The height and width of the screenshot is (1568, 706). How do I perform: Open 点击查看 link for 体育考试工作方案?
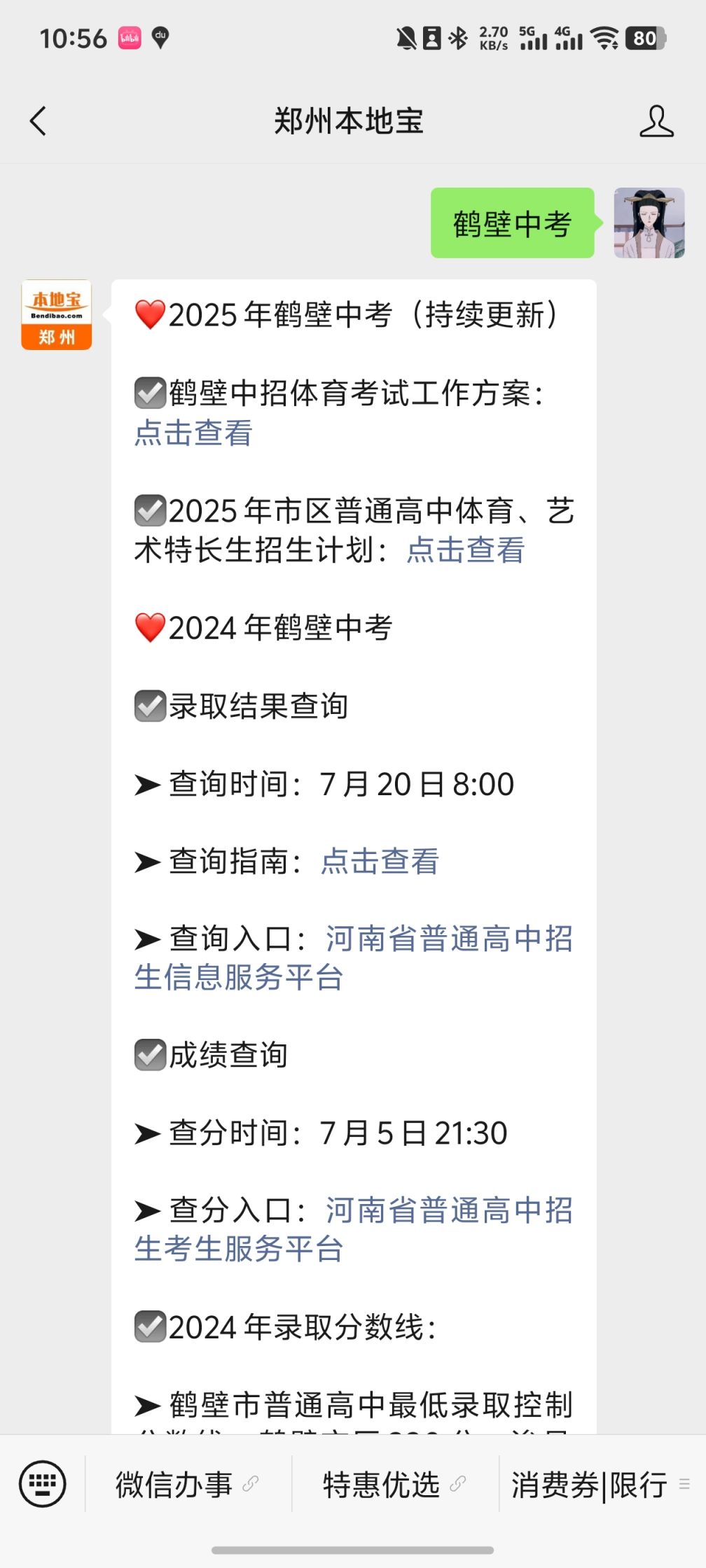click(193, 433)
